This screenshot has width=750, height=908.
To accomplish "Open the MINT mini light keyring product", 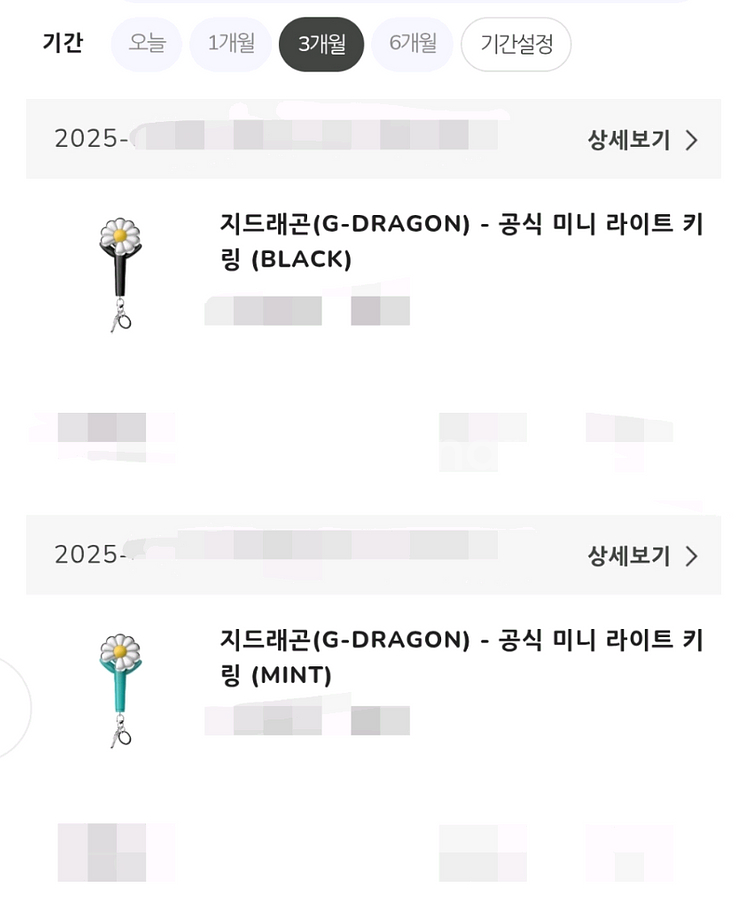I will (461, 657).
